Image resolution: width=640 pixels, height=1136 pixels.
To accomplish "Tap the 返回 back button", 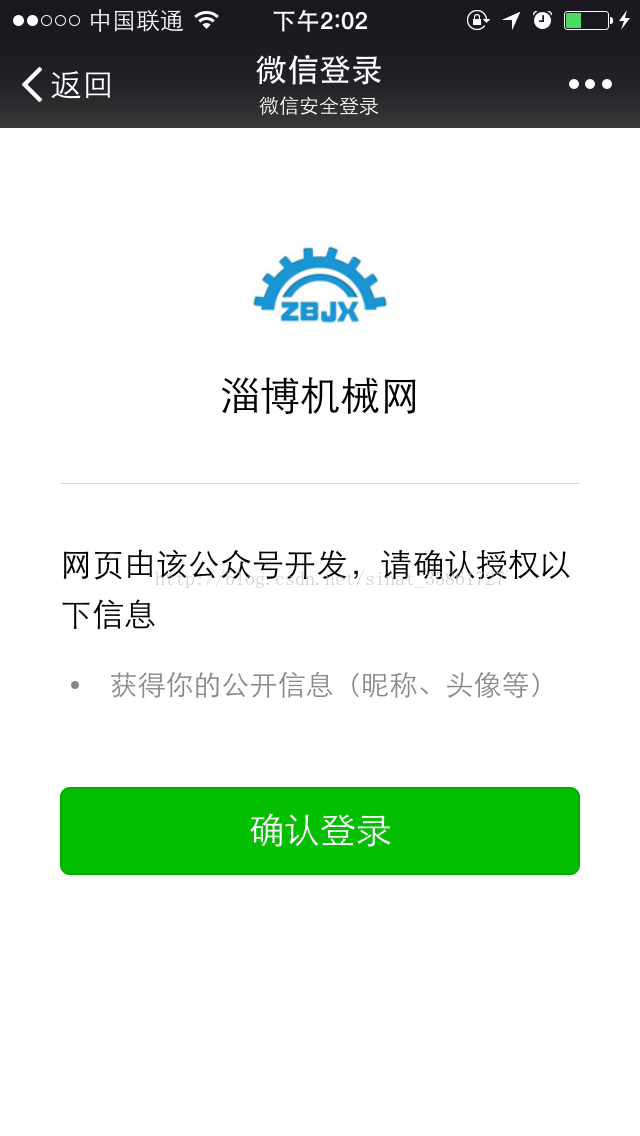I will [66, 85].
